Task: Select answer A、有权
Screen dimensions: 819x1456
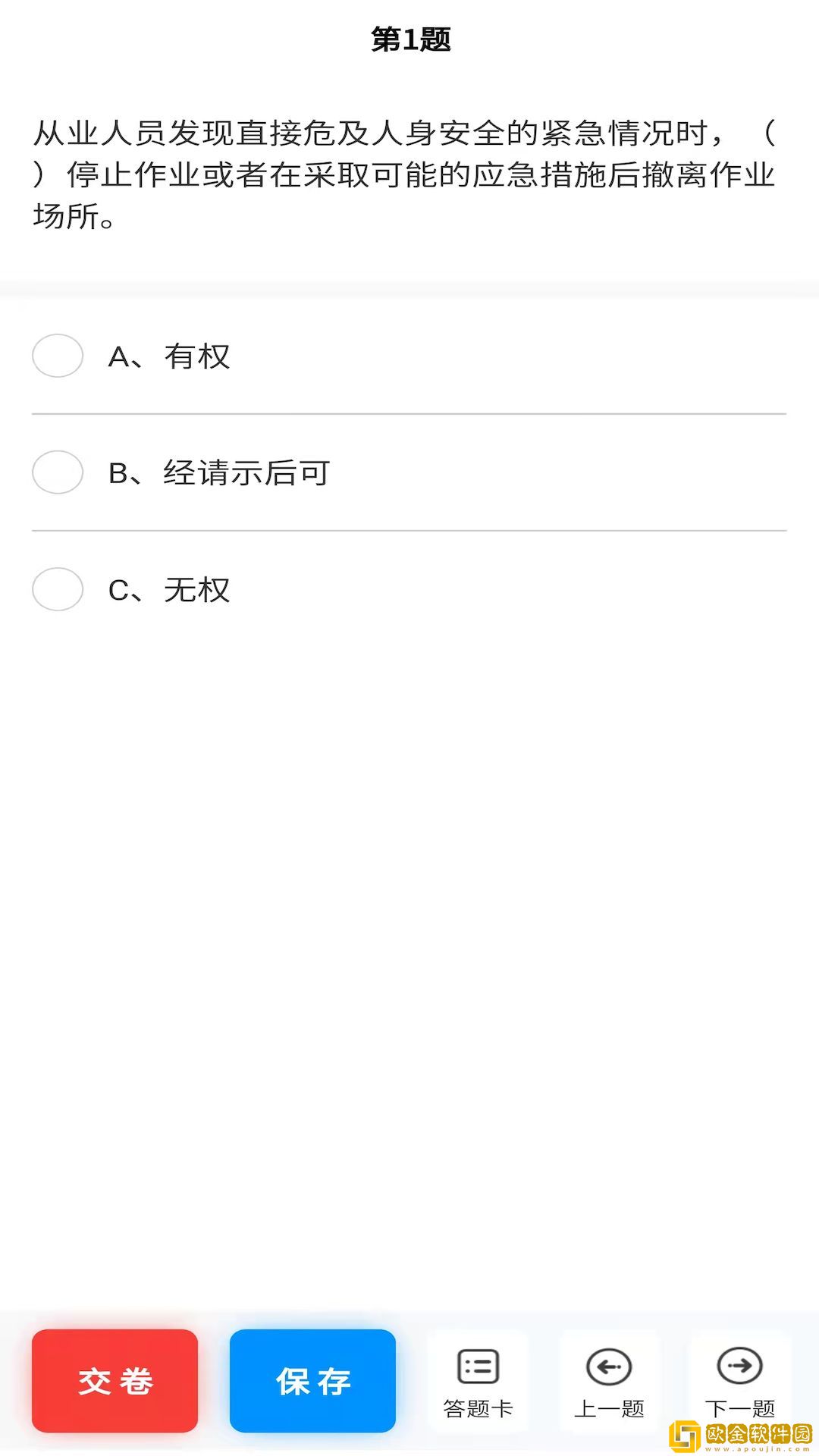Action: (x=58, y=356)
